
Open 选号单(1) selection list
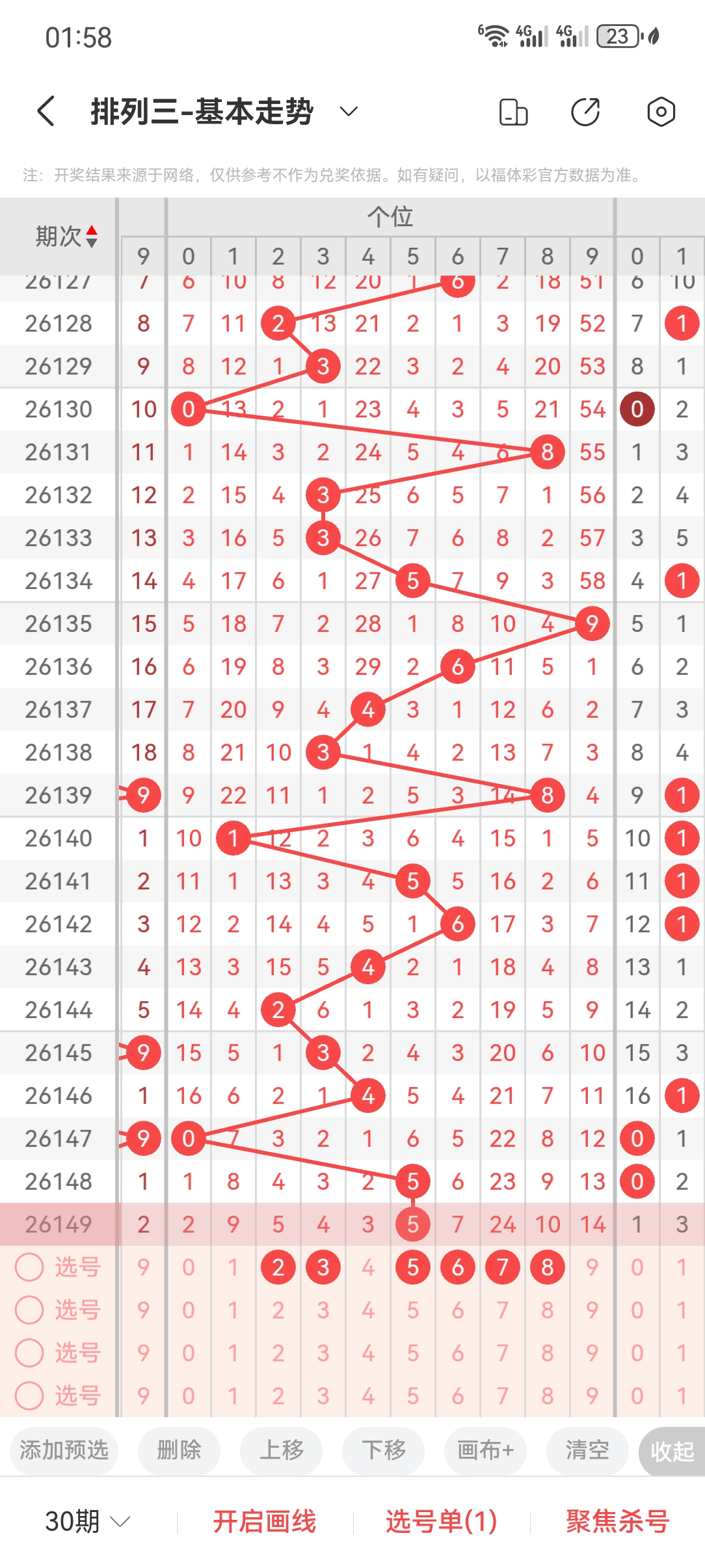pyautogui.click(x=442, y=1522)
